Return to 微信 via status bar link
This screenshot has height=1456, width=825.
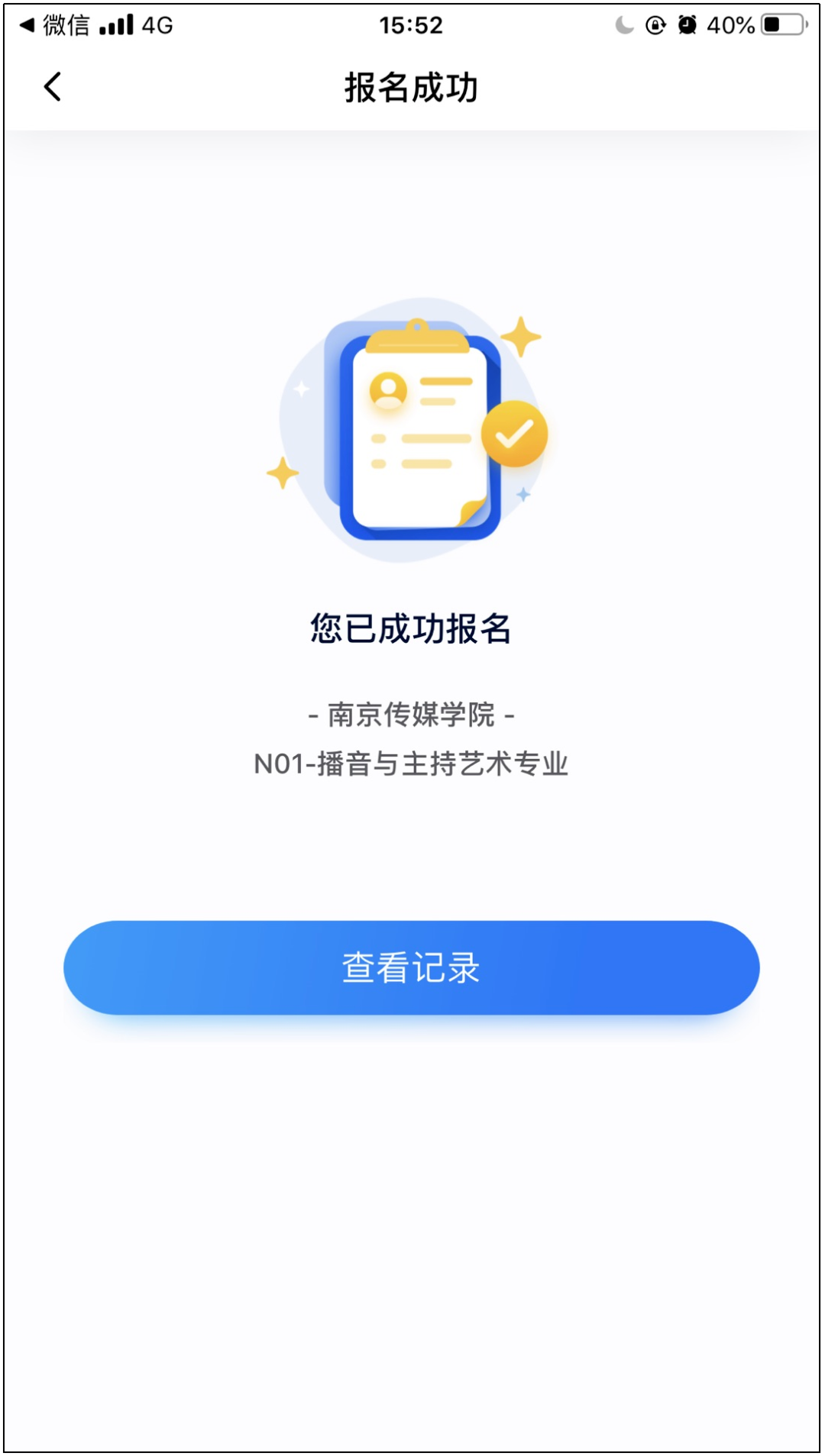pos(53,25)
